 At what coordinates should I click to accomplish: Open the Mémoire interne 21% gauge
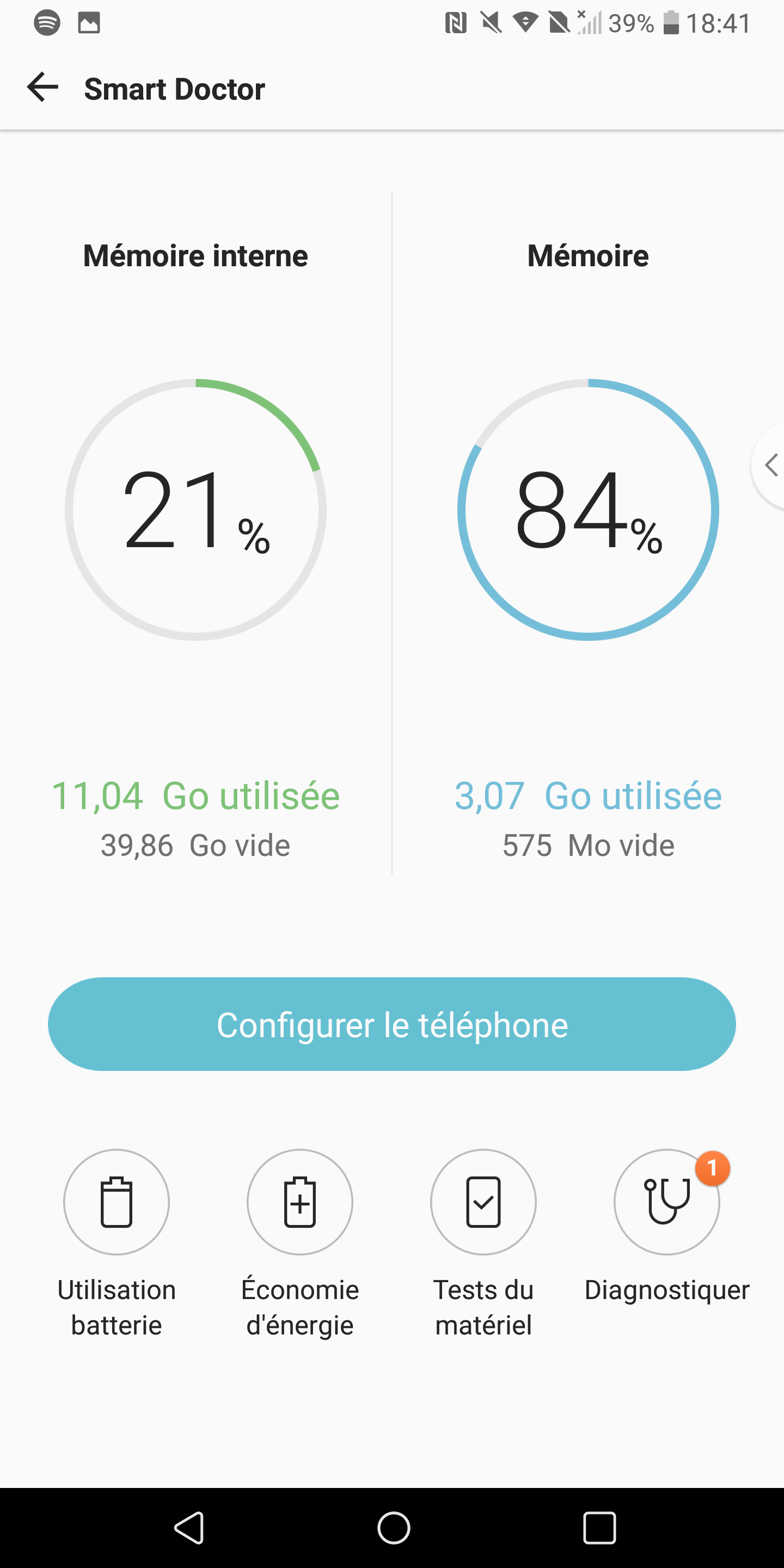tap(195, 510)
